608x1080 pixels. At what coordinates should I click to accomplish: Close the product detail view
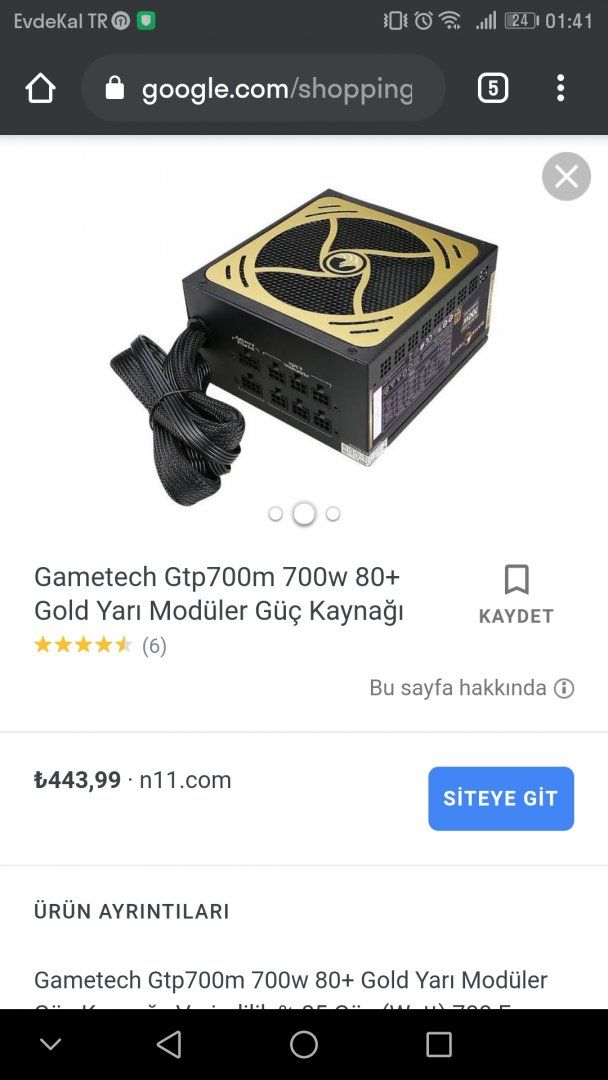tap(566, 177)
